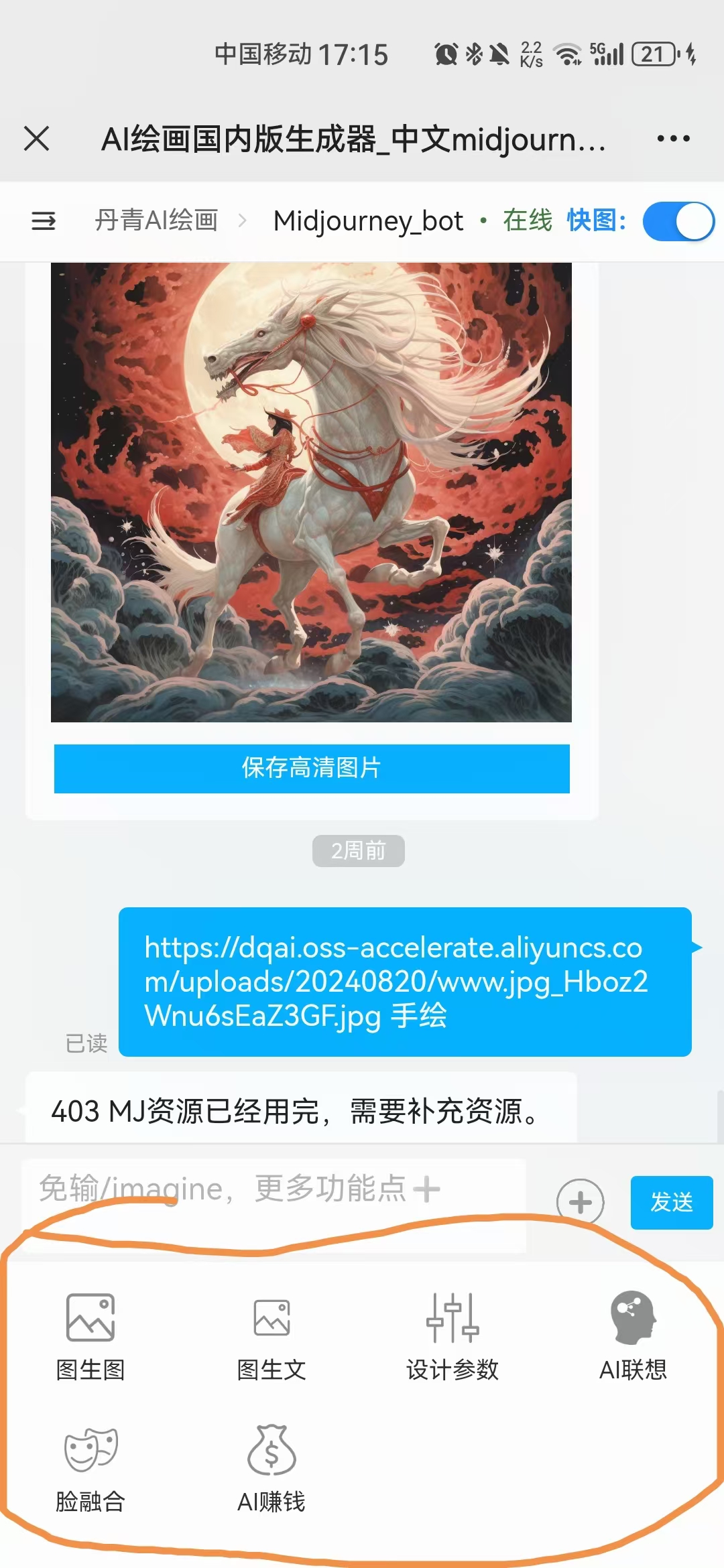Open the three-dot overflow menu
Screen dimensions: 724x1568
point(673,139)
